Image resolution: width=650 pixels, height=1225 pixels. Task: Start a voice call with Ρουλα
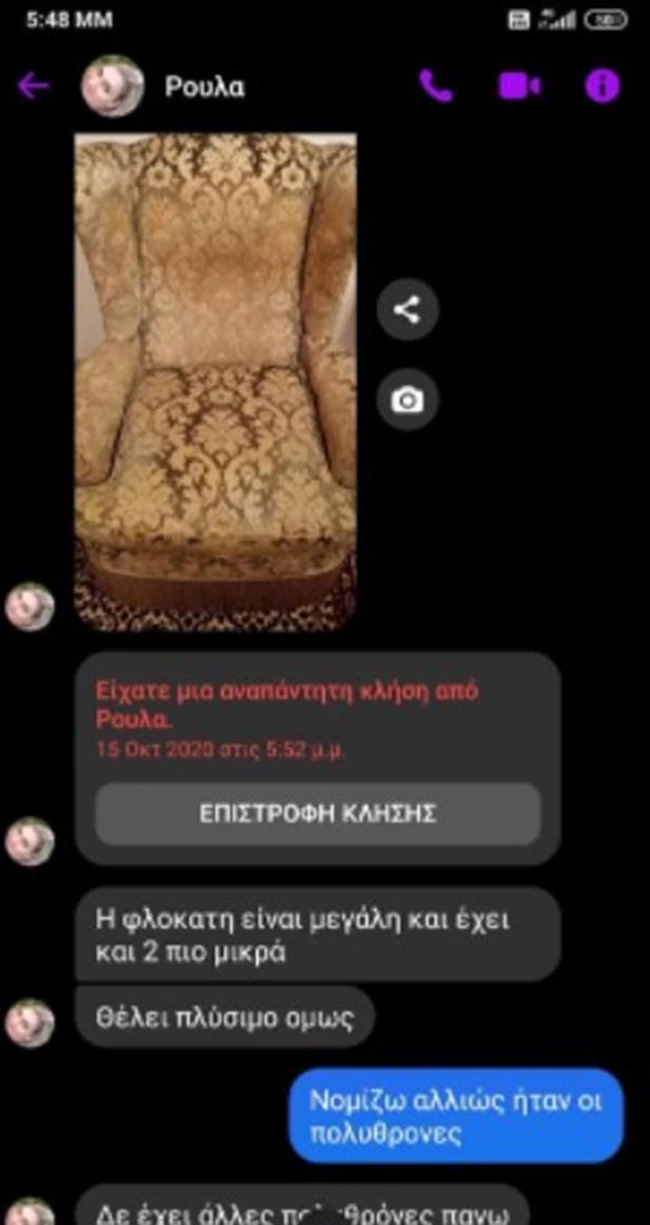[x=435, y=86]
